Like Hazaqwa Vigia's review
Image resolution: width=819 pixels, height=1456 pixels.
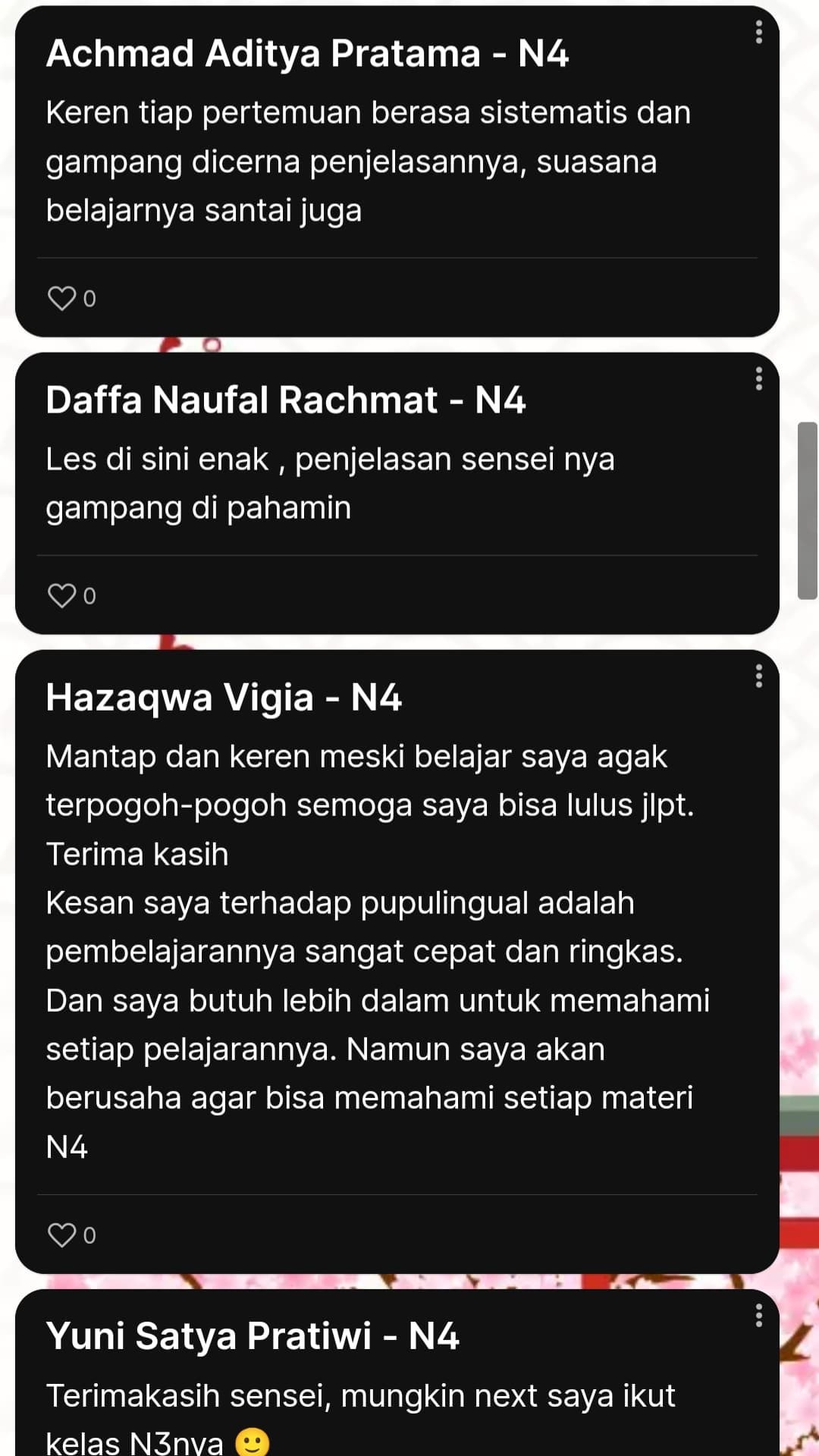(61, 1235)
